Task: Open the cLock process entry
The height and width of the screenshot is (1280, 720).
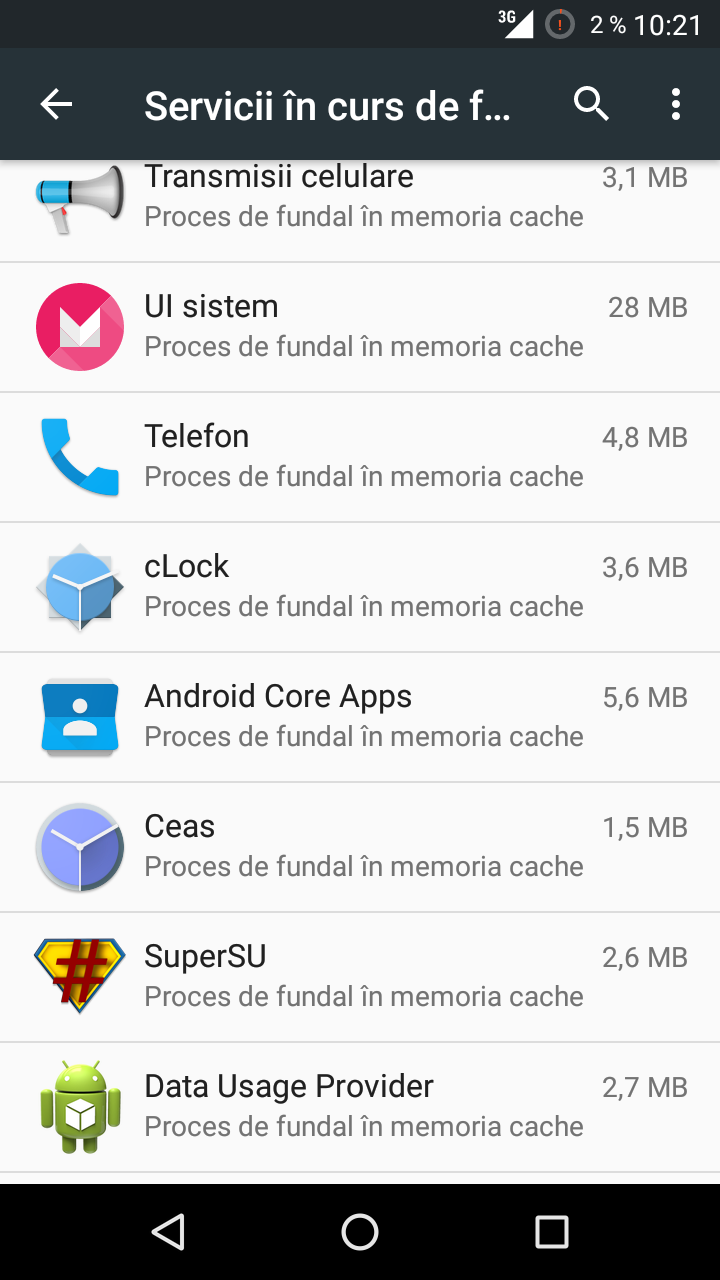Action: click(360, 587)
